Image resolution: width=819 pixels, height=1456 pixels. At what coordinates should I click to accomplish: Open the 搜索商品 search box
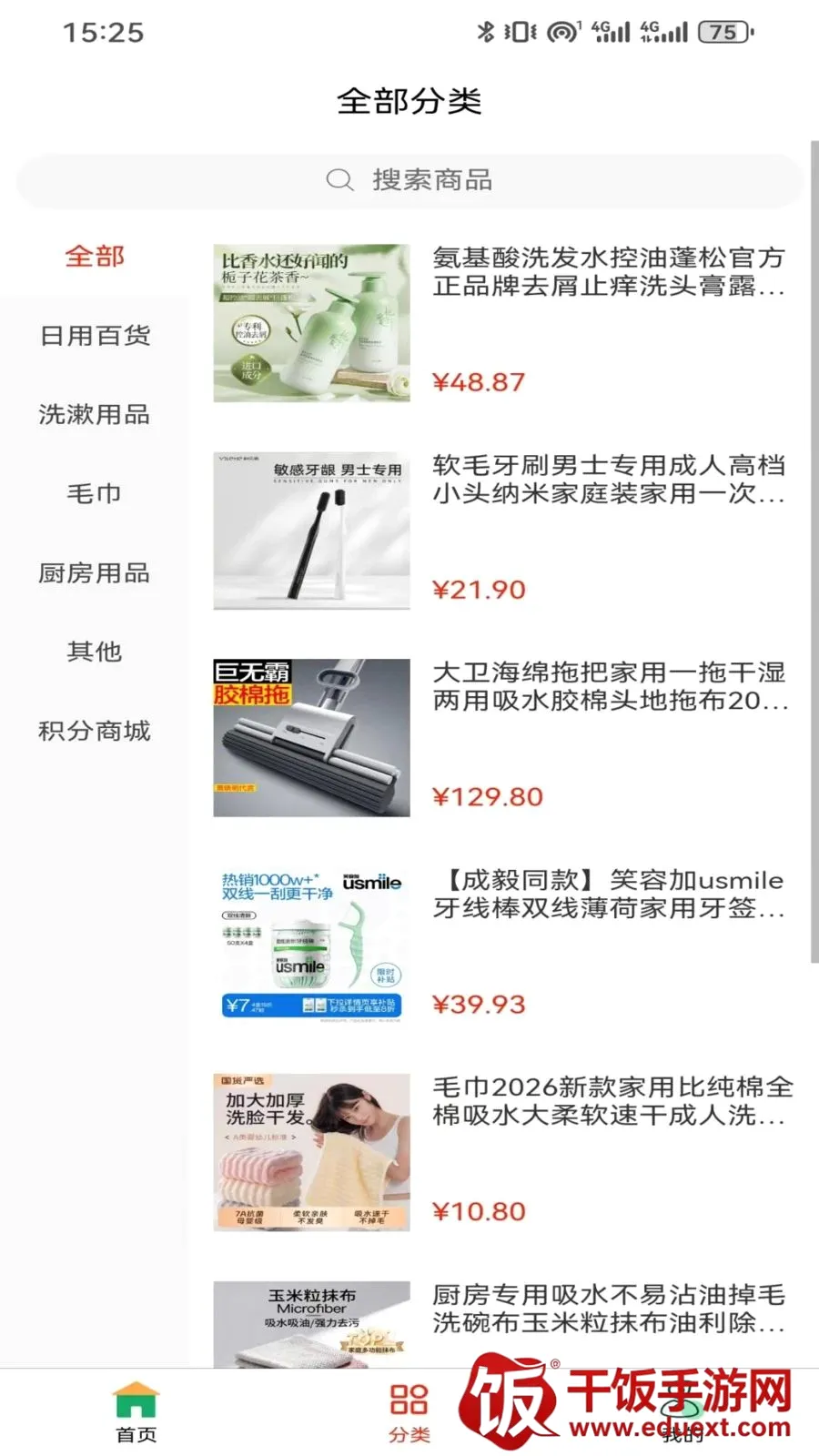pyautogui.click(x=409, y=180)
